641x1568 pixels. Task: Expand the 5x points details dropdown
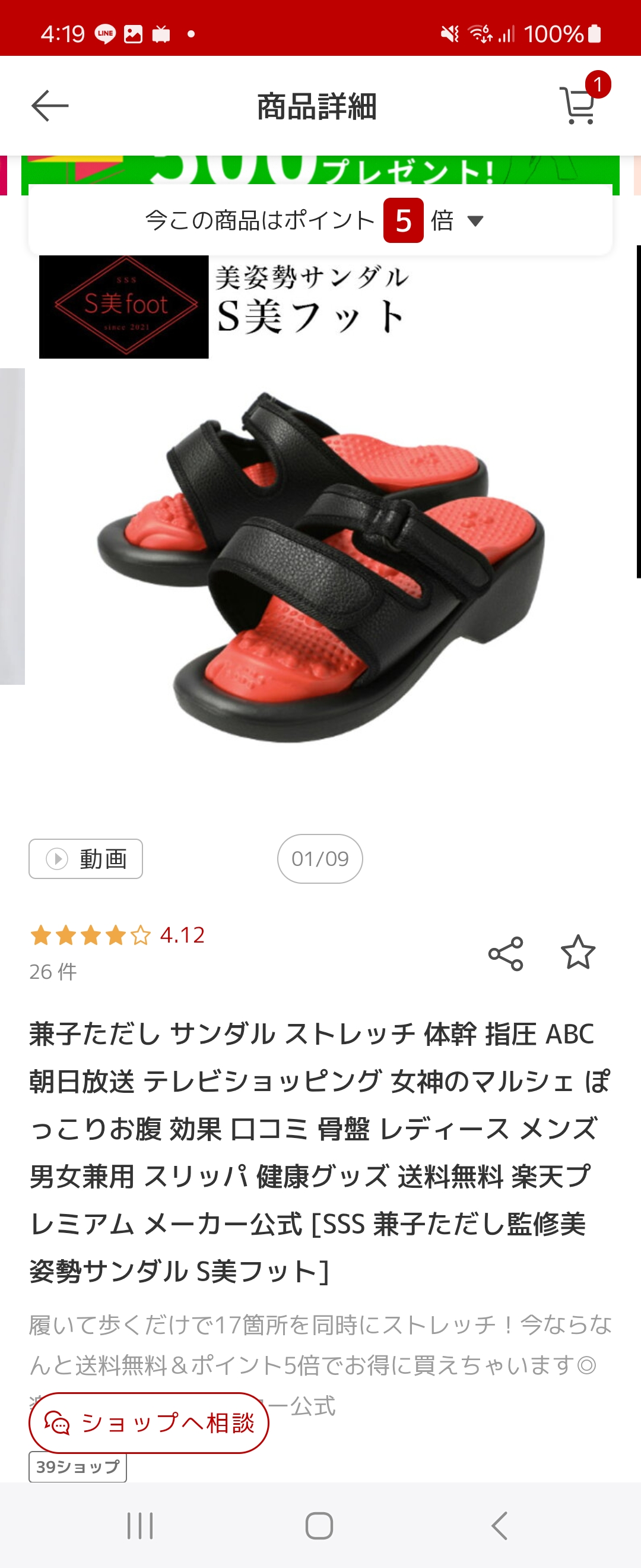pos(475,220)
